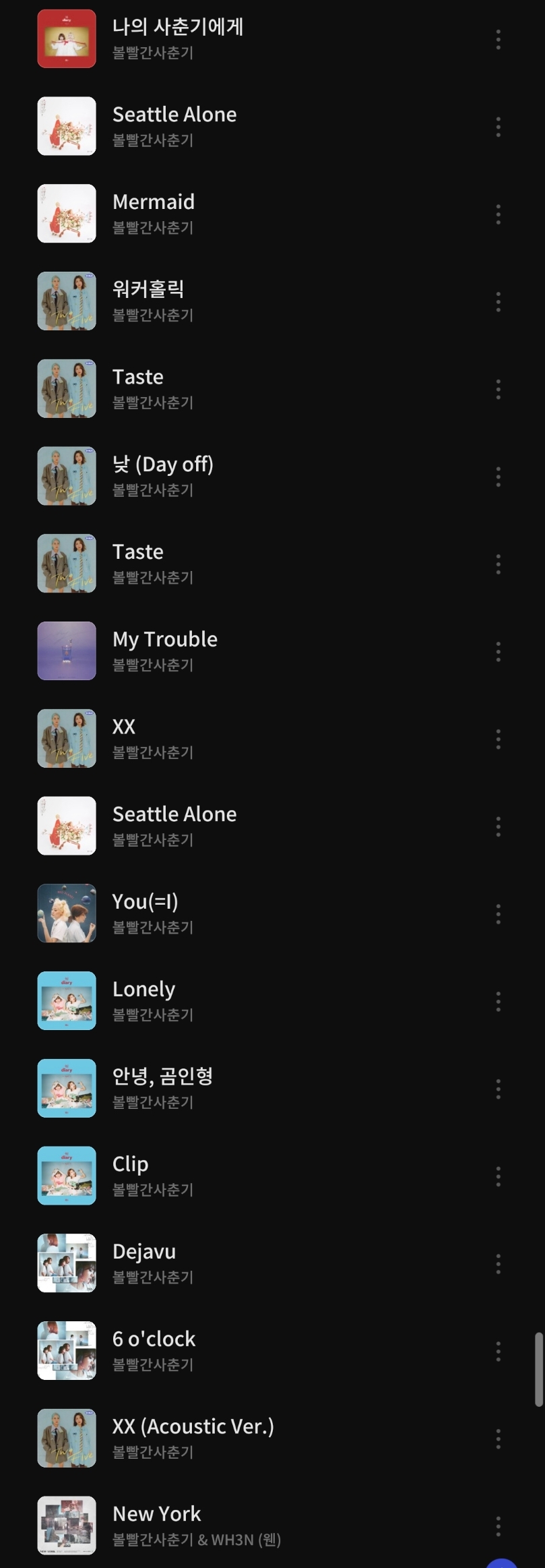Open more options for 6 o'clock

tap(498, 1352)
